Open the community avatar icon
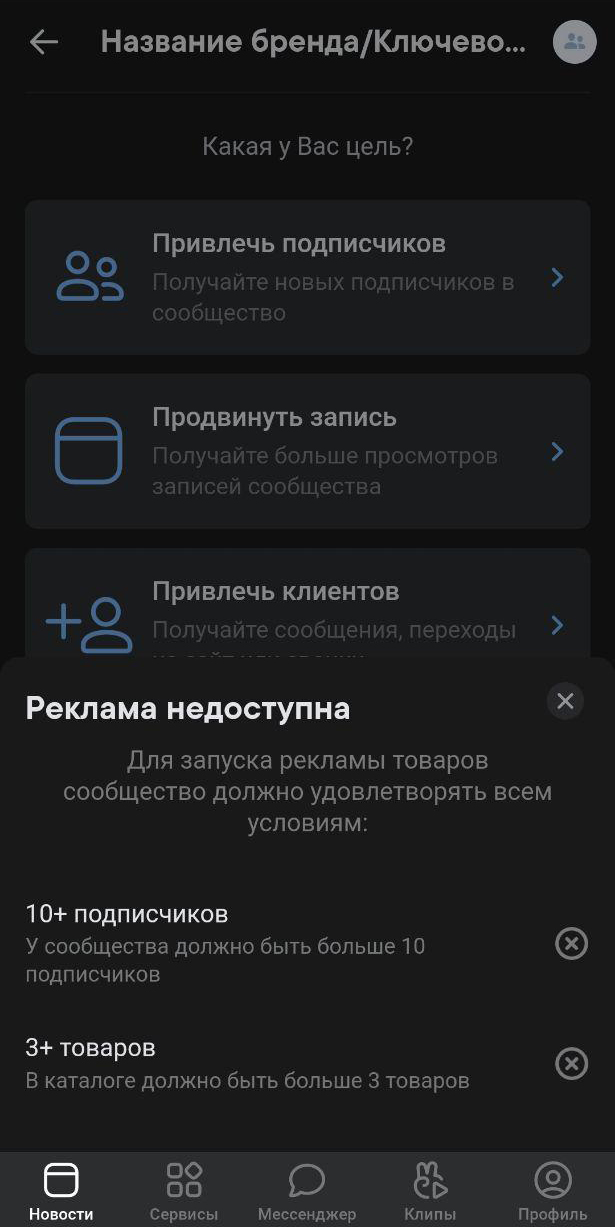The image size is (615, 1227). (575, 42)
